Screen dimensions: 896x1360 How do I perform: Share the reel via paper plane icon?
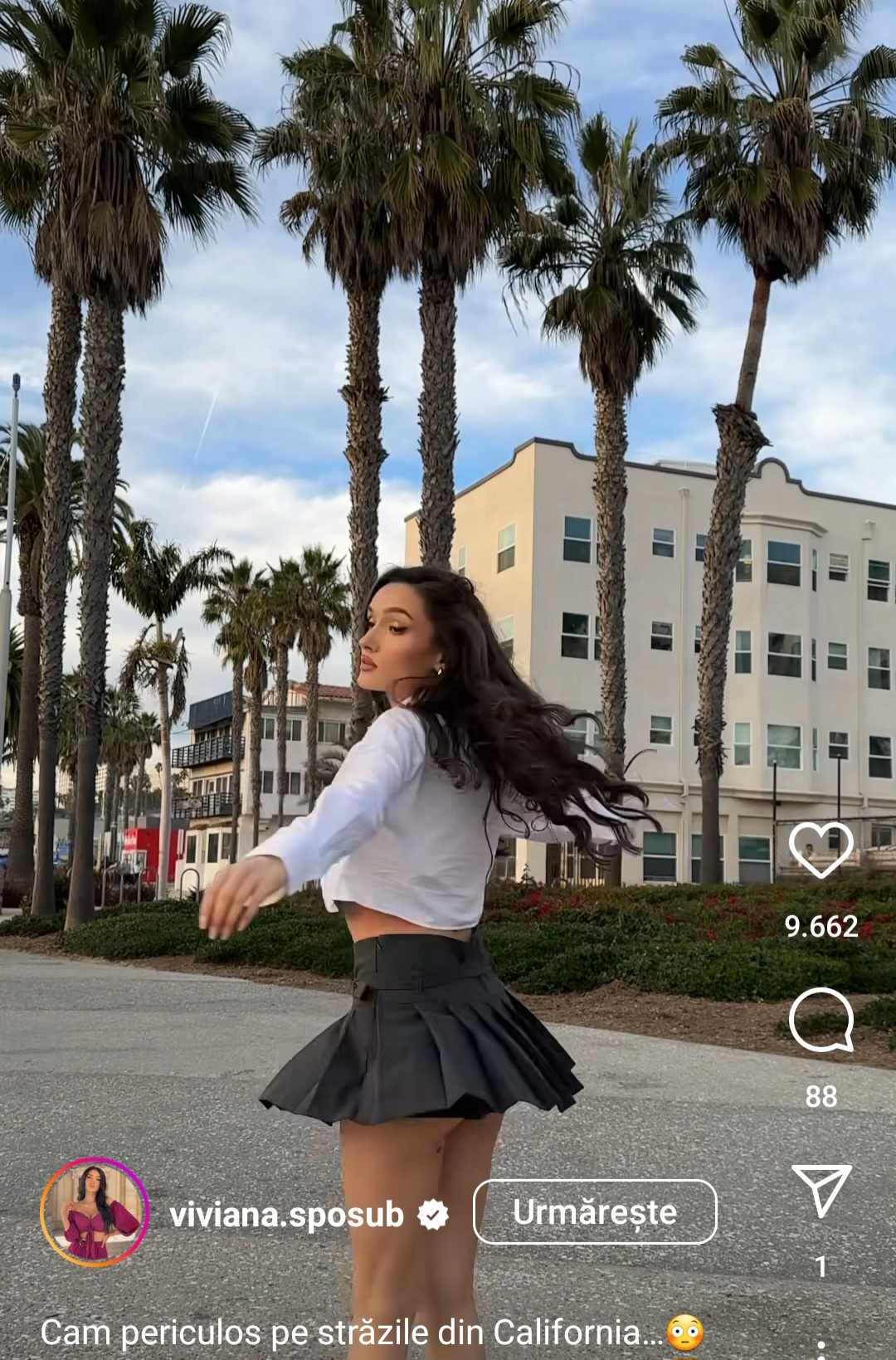[821, 1191]
